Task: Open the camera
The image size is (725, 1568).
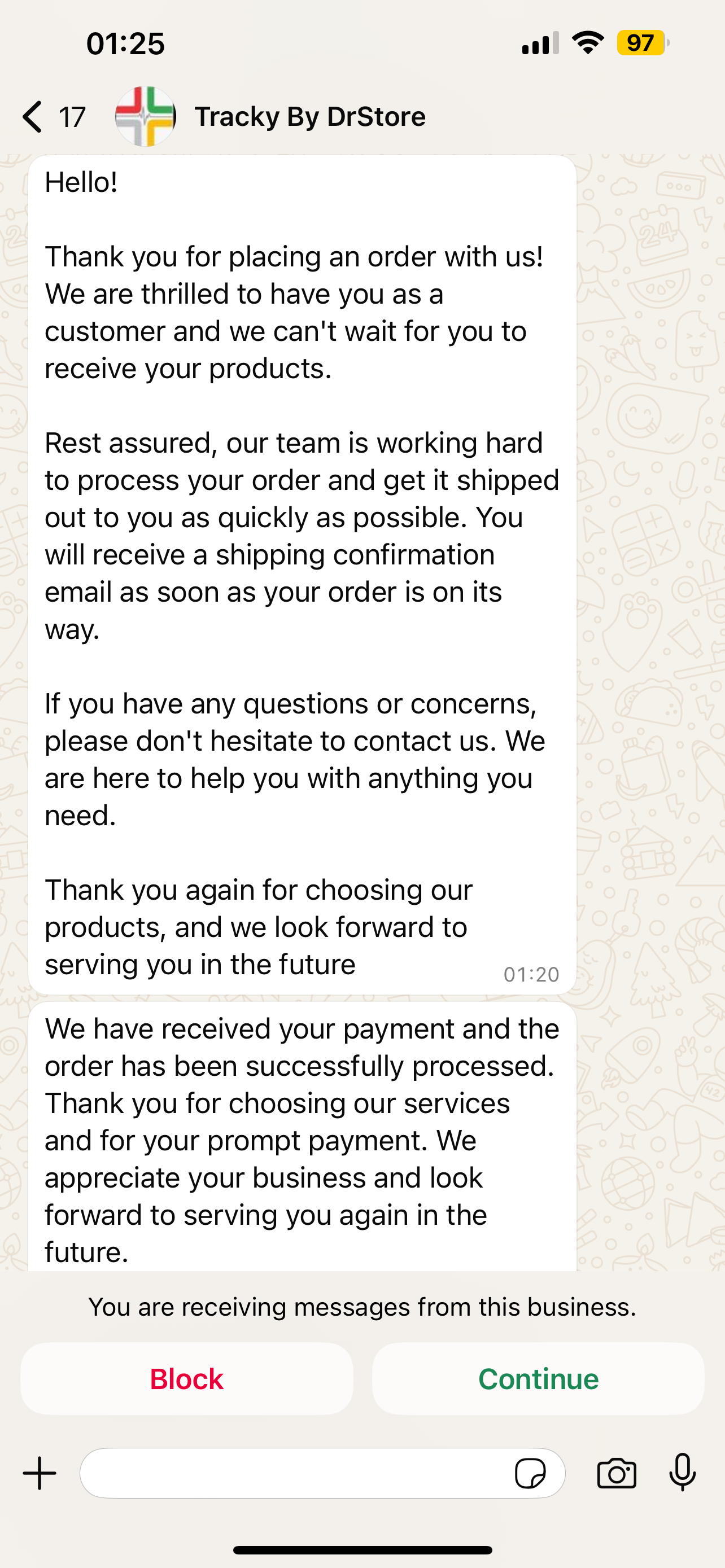Action: (617, 1474)
